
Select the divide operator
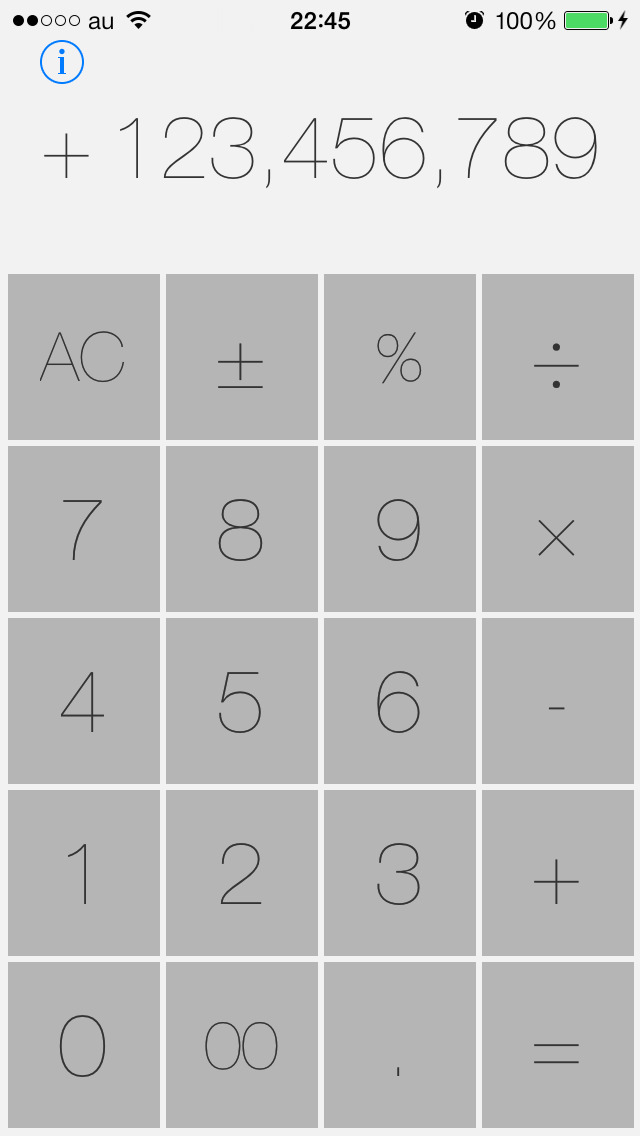[x=558, y=356]
